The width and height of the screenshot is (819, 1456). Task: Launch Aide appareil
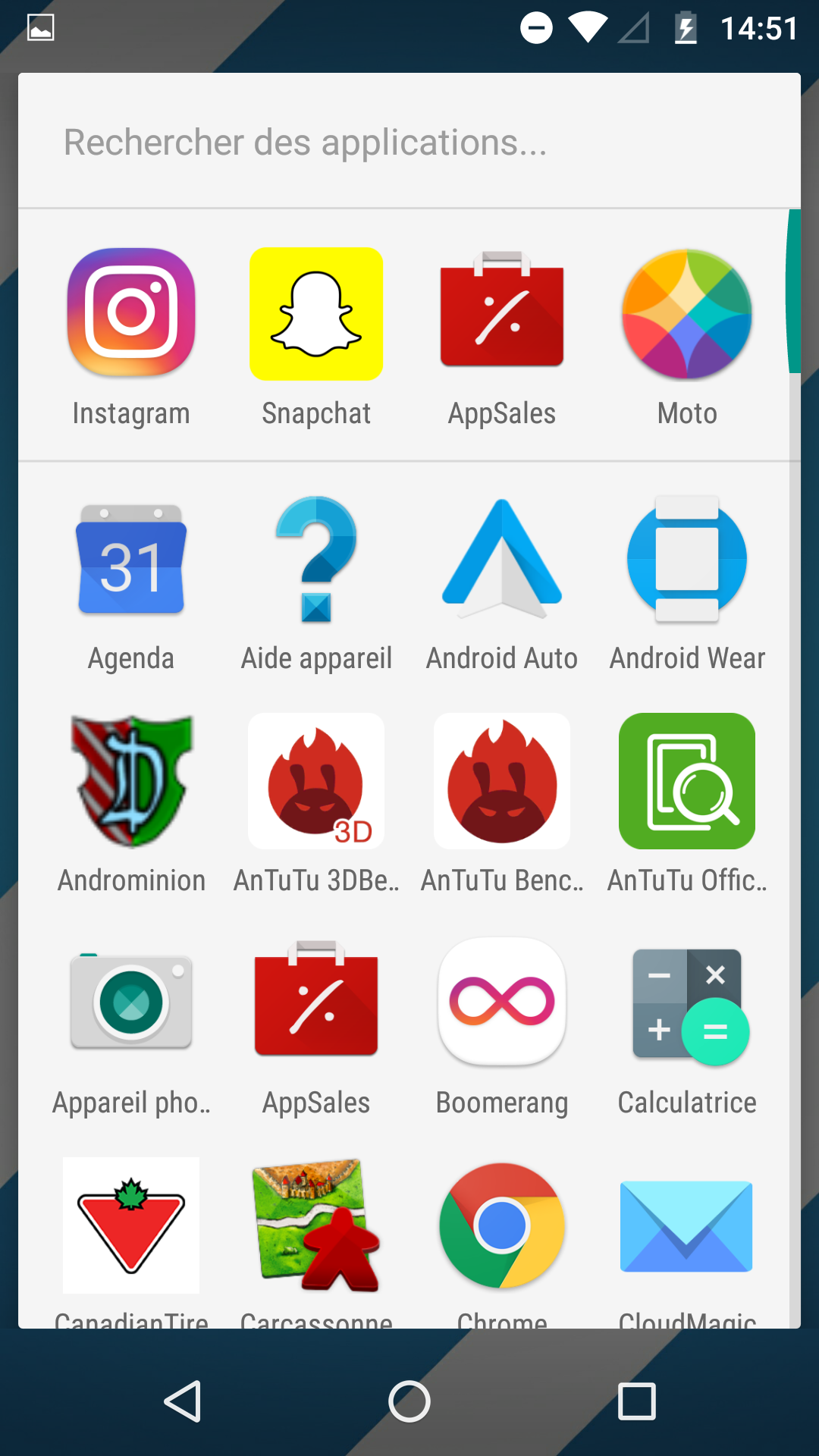click(316, 560)
